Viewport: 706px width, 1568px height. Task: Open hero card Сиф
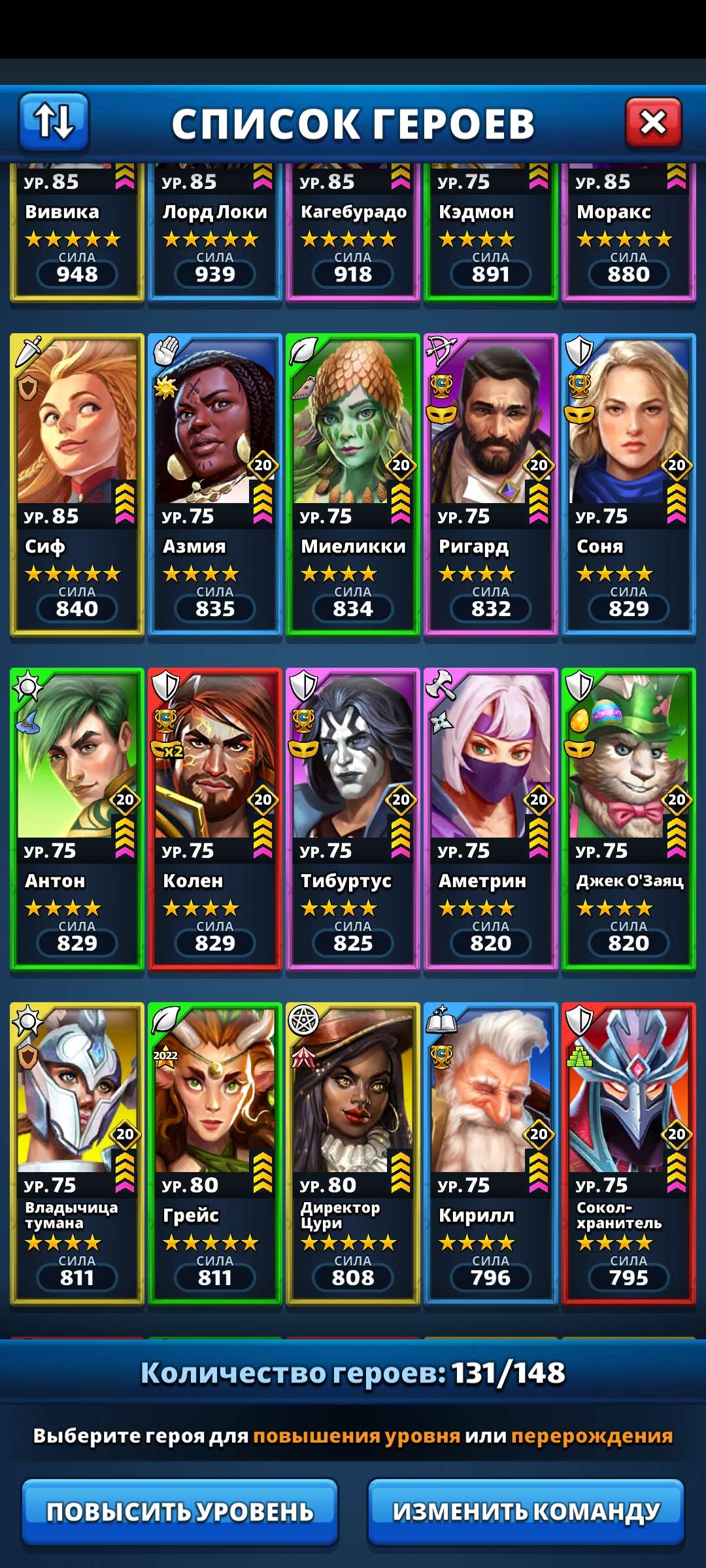tap(77, 483)
